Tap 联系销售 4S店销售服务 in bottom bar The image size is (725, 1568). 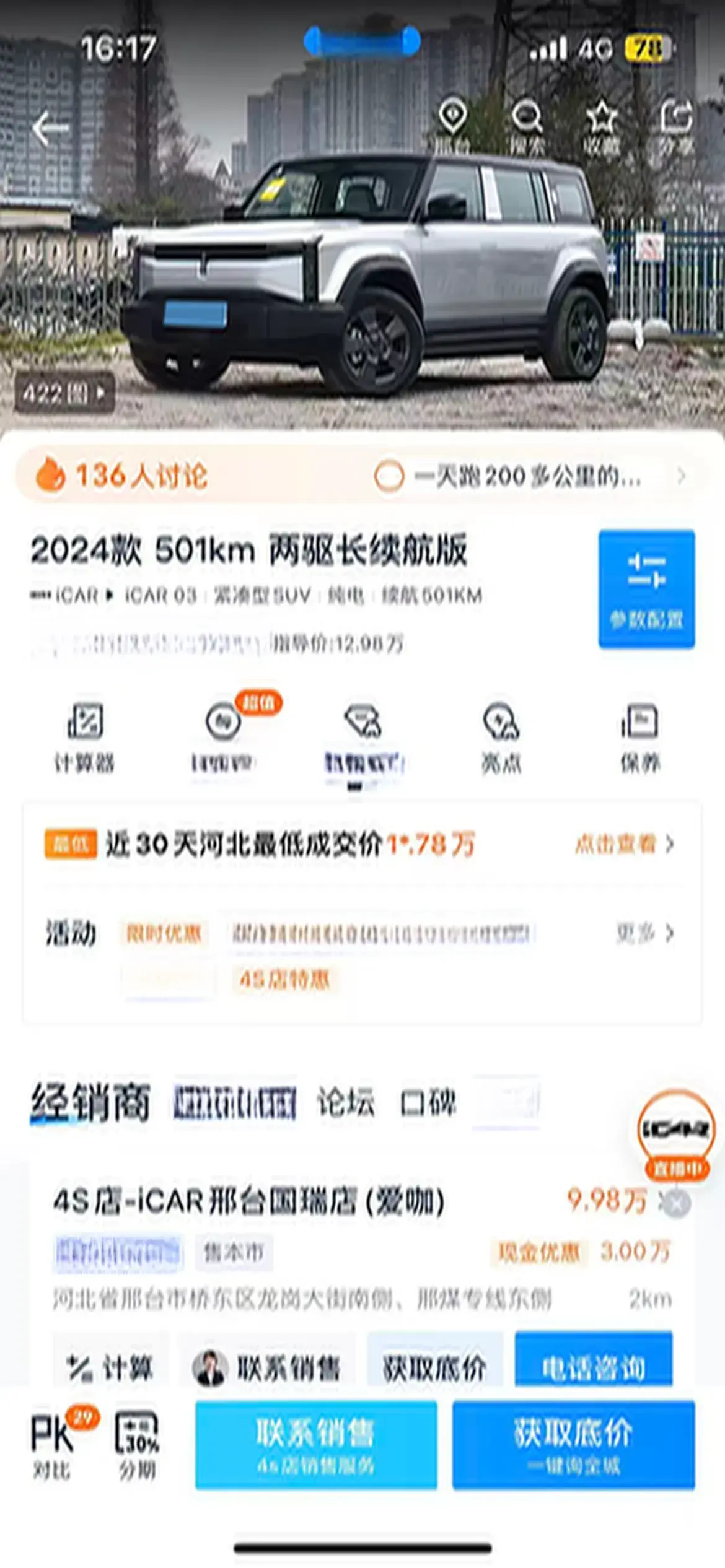pos(316,1444)
